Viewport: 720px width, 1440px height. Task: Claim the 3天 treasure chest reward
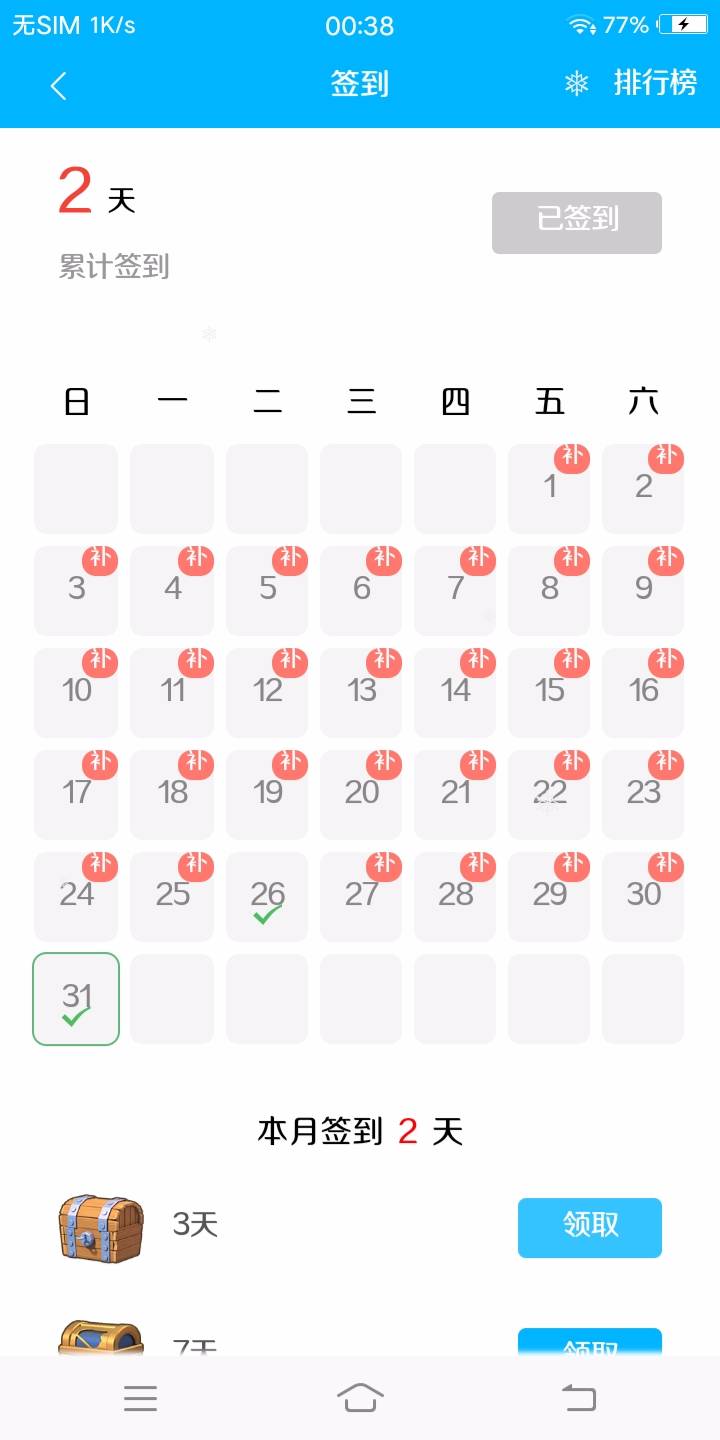coord(590,1227)
